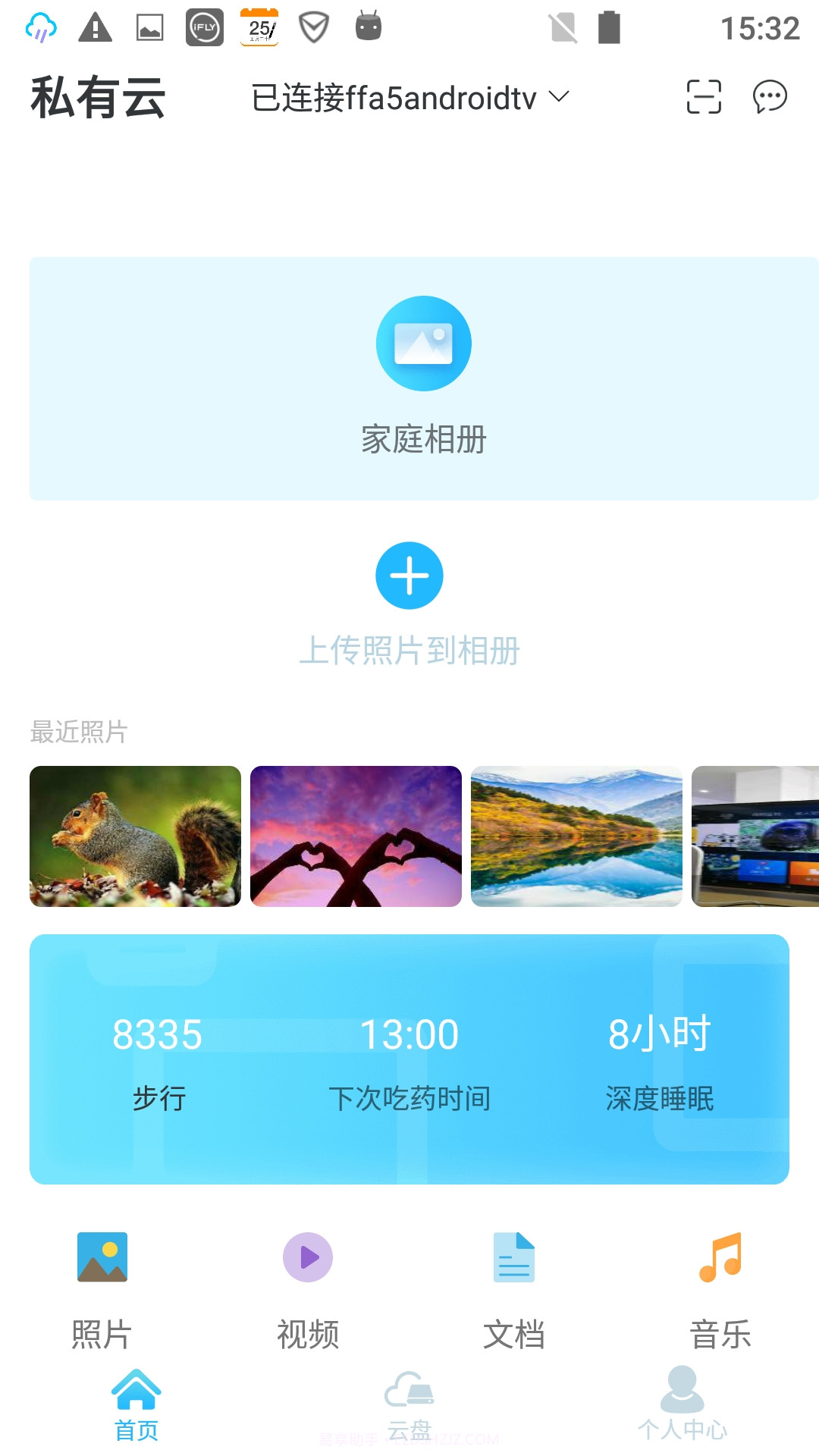Tap the blue plus upload icon
Image resolution: width=819 pixels, height=1456 pixels.
409,575
